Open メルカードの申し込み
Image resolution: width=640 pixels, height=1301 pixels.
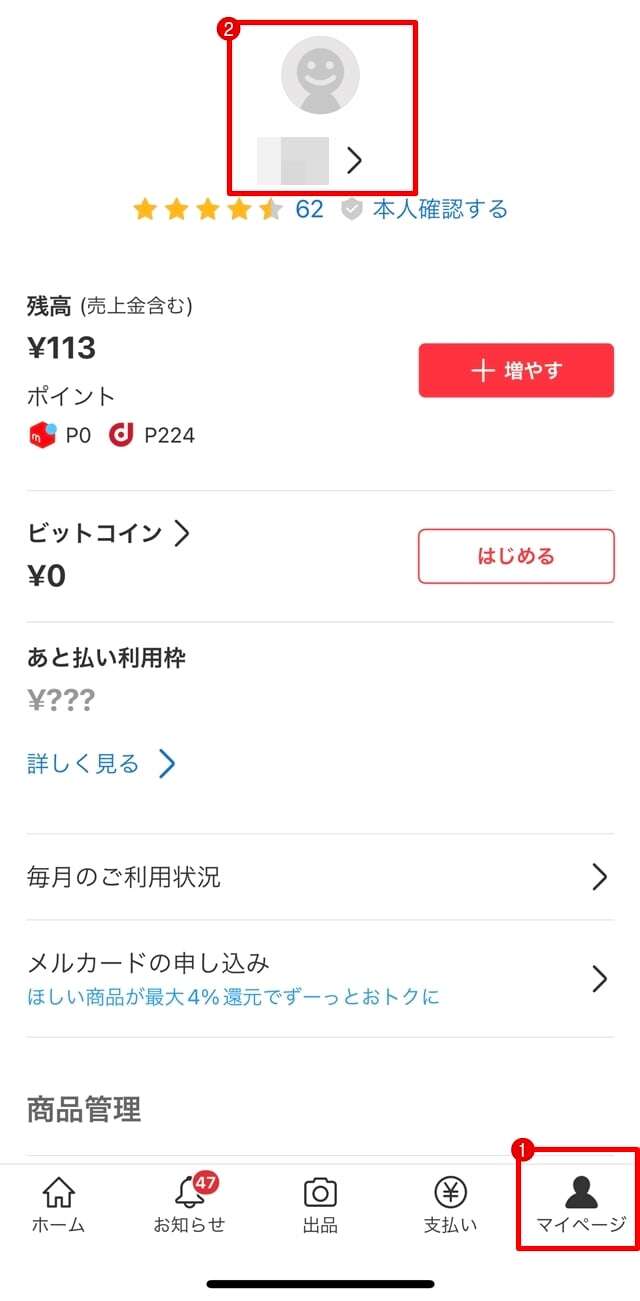point(319,978)
